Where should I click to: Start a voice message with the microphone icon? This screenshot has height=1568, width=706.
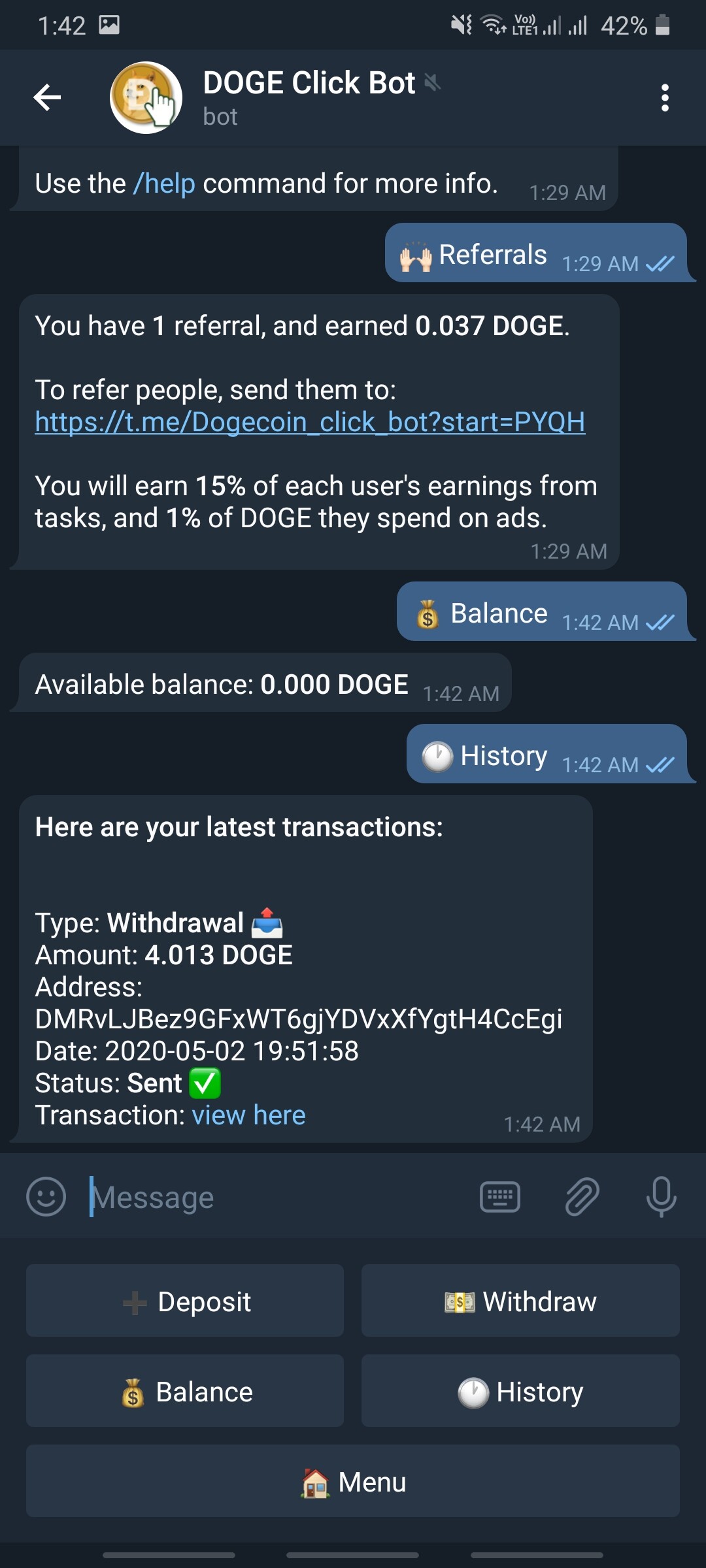pos(662,1197)
